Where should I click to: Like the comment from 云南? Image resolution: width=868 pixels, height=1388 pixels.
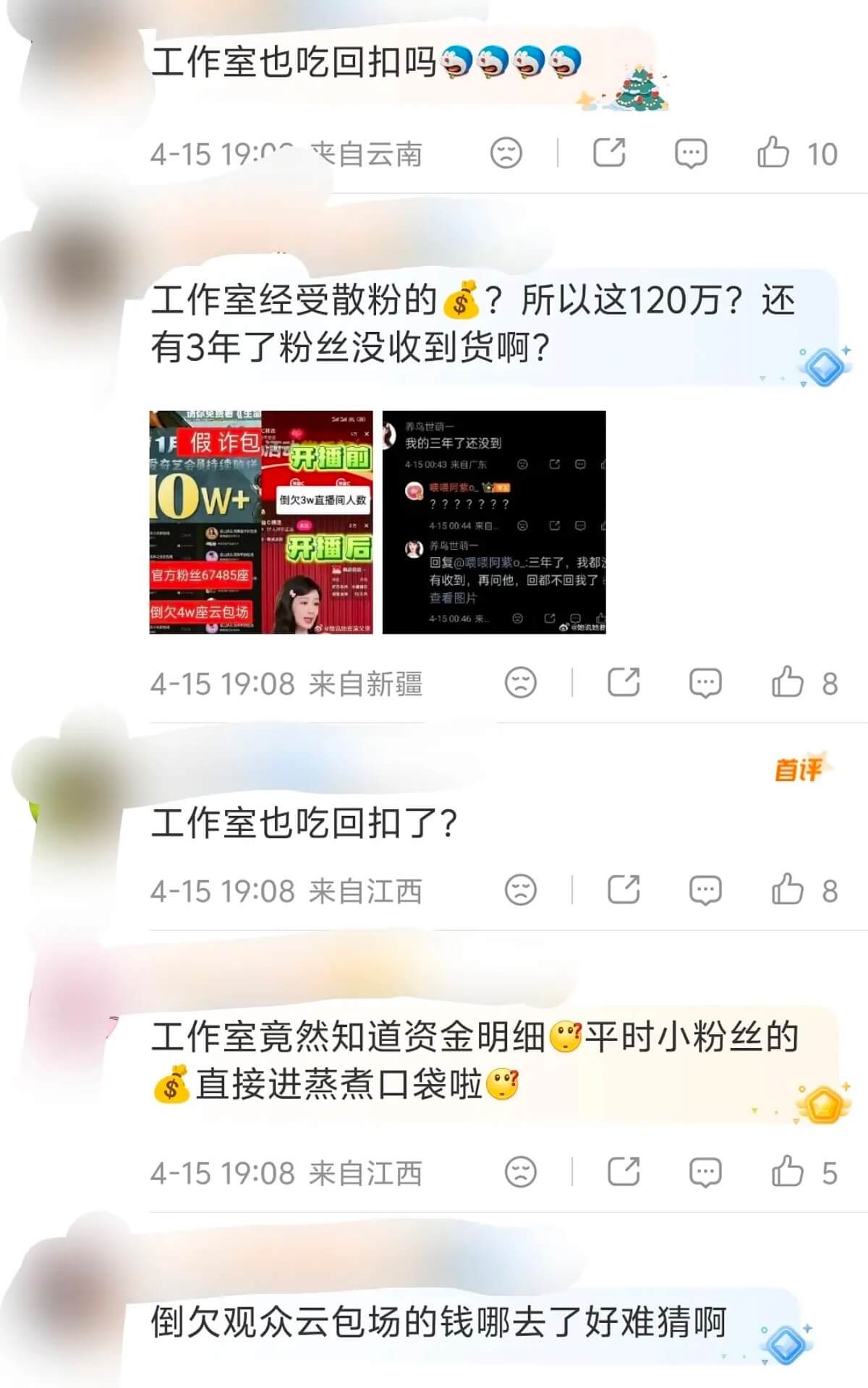tap(773, 153)
